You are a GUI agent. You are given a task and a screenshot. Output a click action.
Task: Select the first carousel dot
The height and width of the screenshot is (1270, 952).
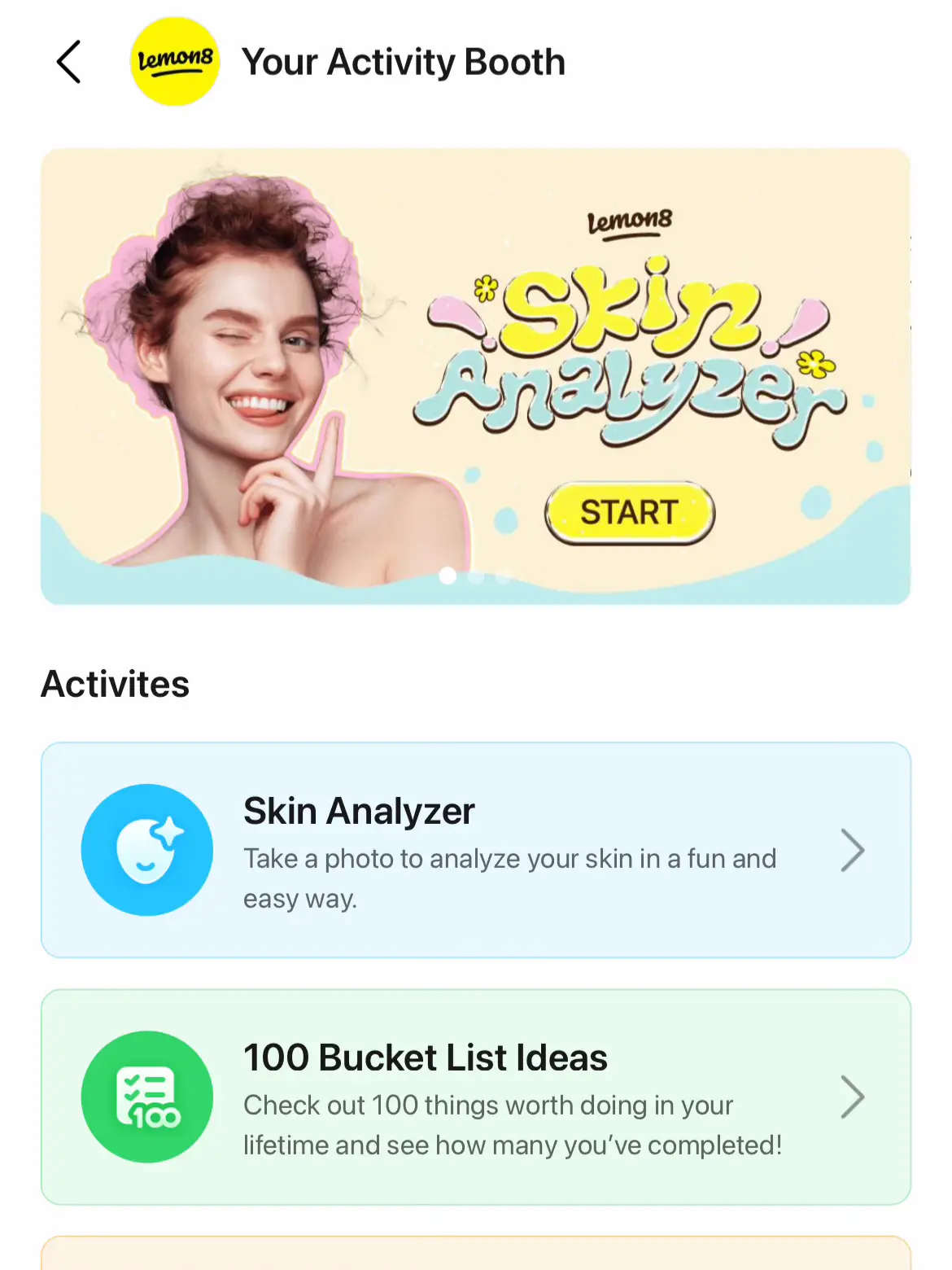[x=448, y=577]
